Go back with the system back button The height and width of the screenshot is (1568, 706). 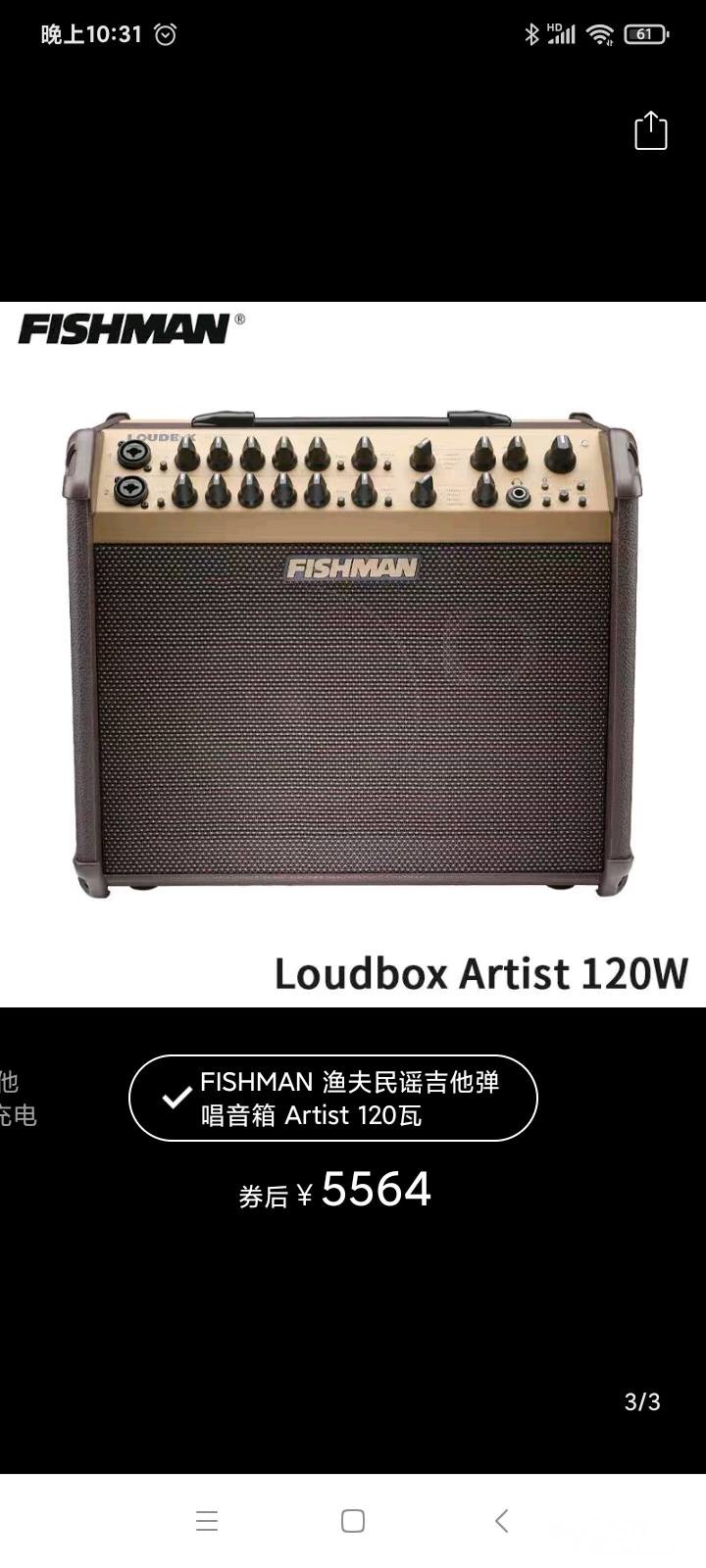tap(501, 1521)
